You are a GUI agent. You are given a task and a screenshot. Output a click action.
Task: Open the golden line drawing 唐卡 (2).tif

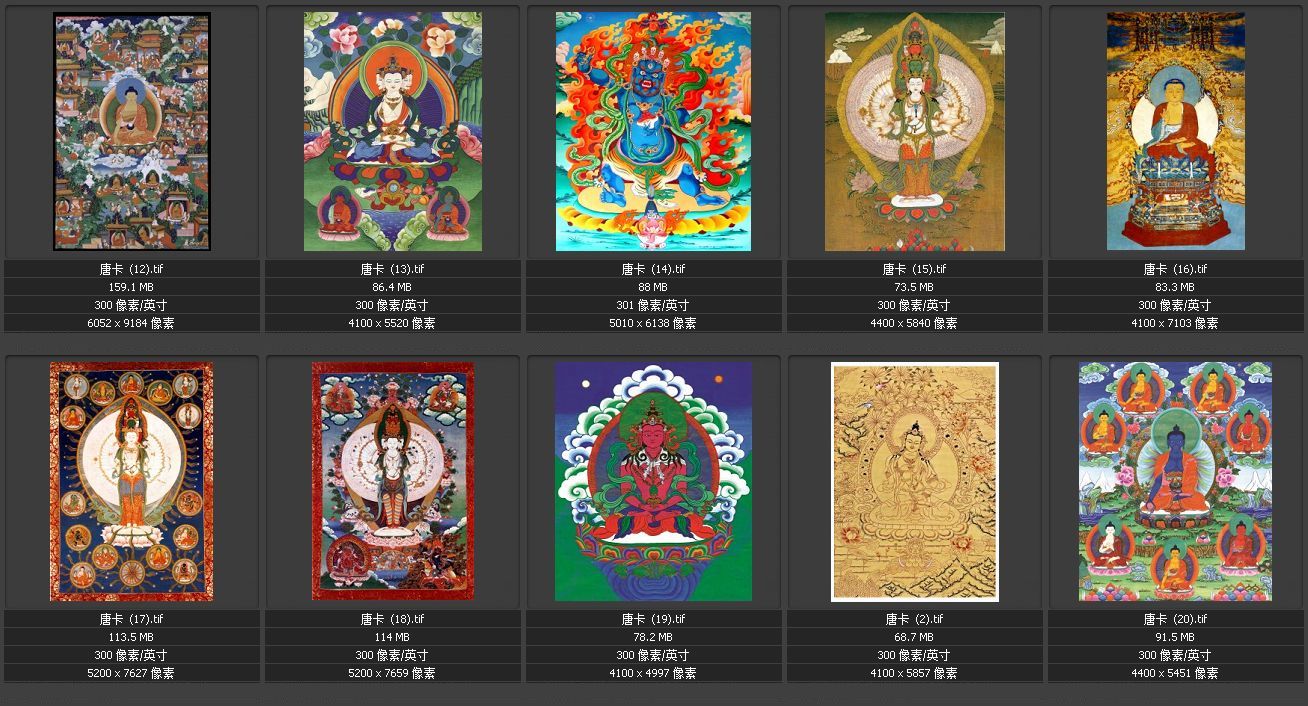pos(914,481)
